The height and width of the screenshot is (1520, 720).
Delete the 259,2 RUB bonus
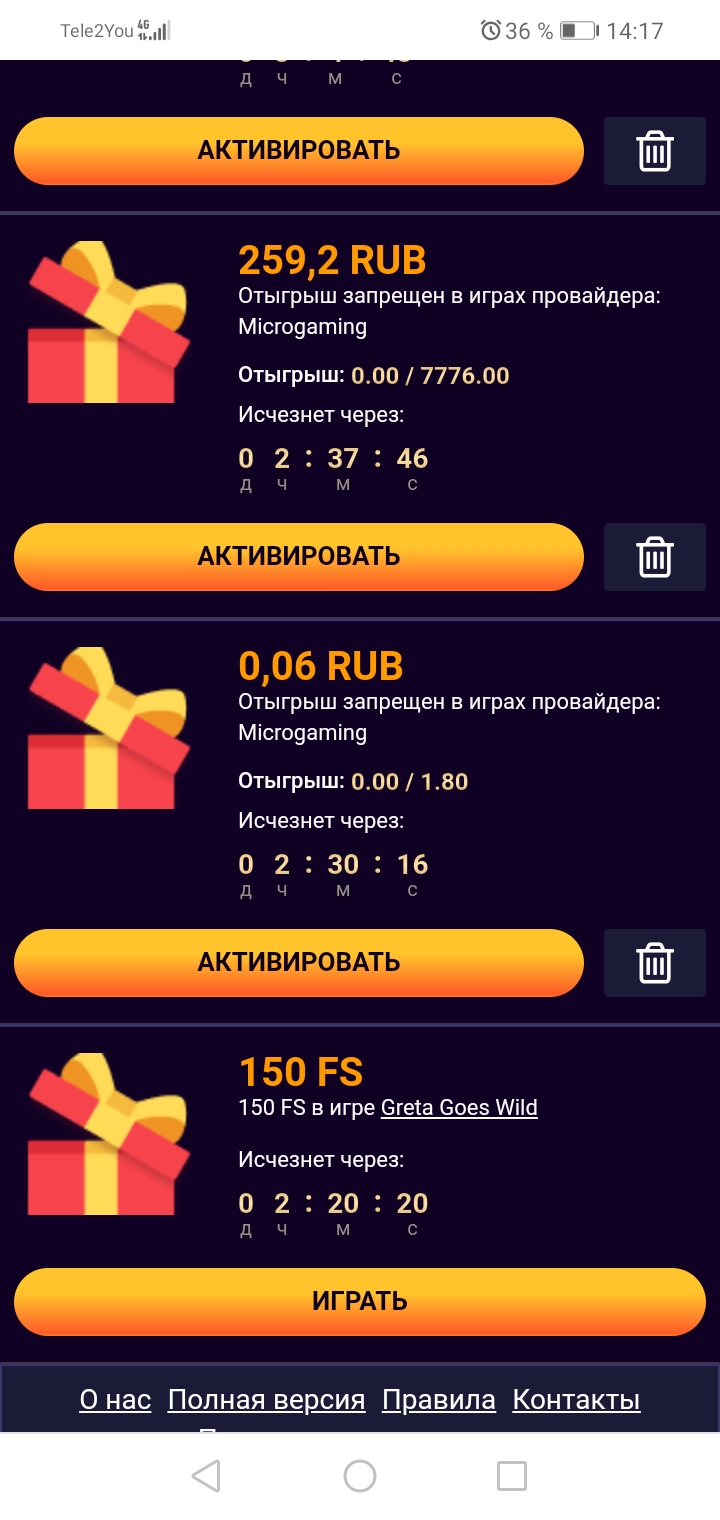(x=655, y=556)
